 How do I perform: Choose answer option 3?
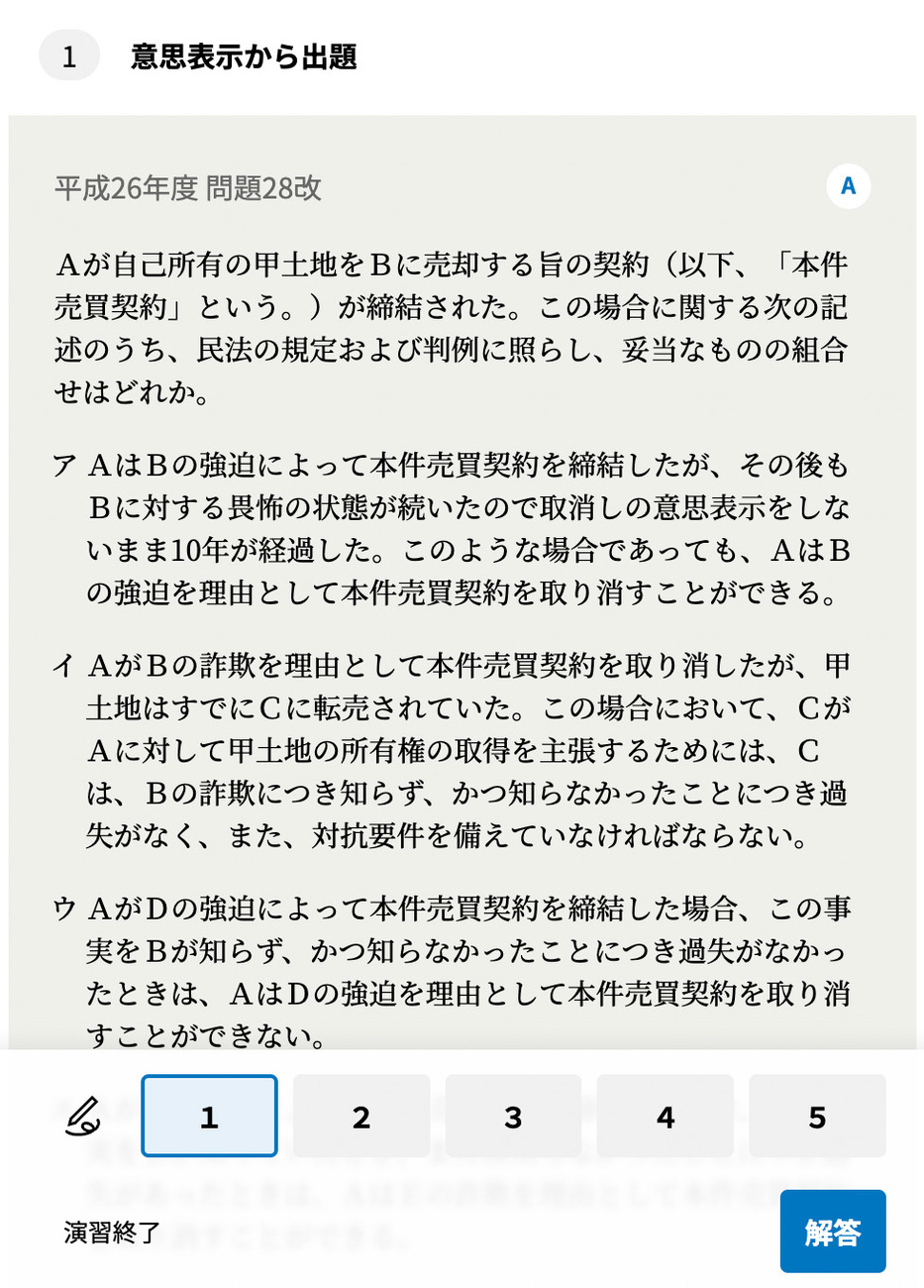[x=513, y=1116]
